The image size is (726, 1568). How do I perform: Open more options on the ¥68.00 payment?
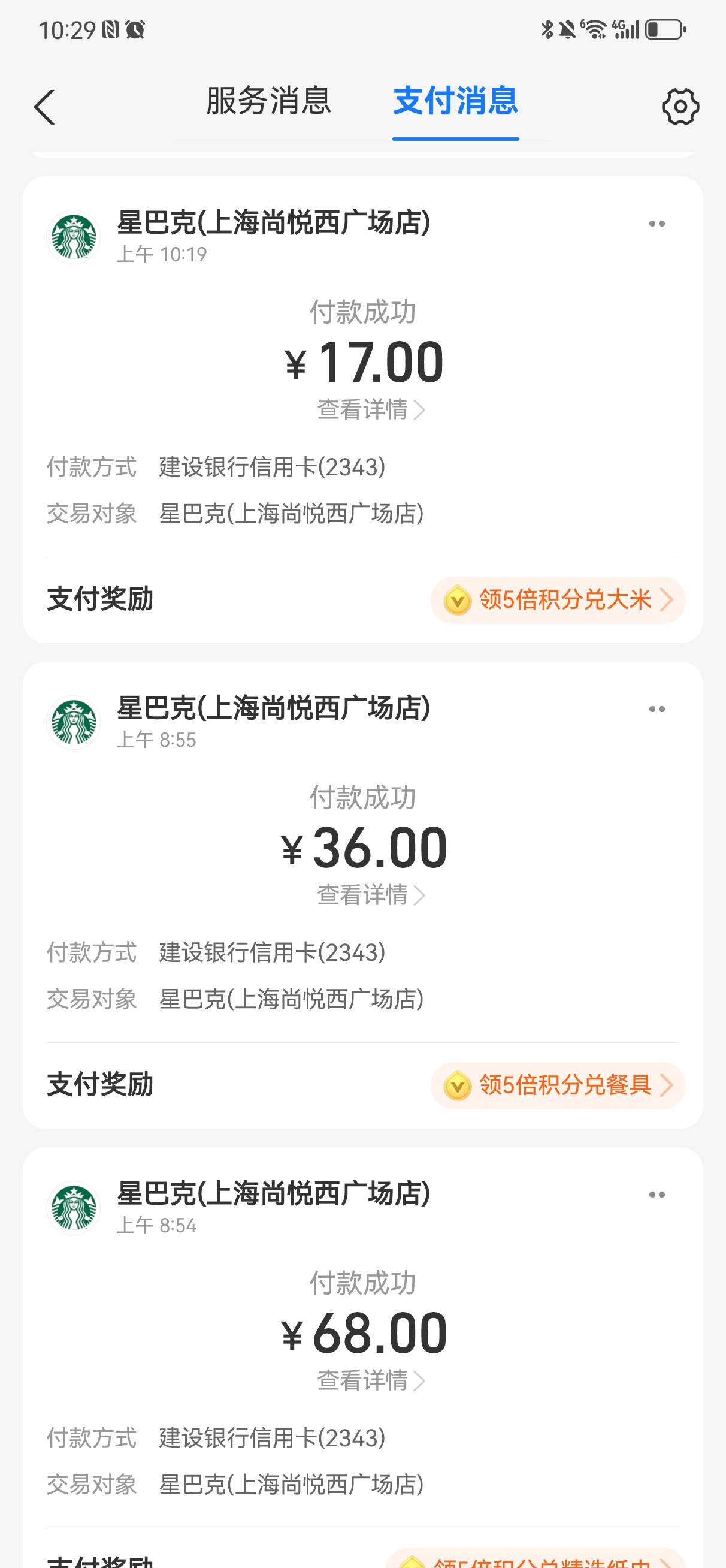pyautogui.click(x=657, y=1195)
